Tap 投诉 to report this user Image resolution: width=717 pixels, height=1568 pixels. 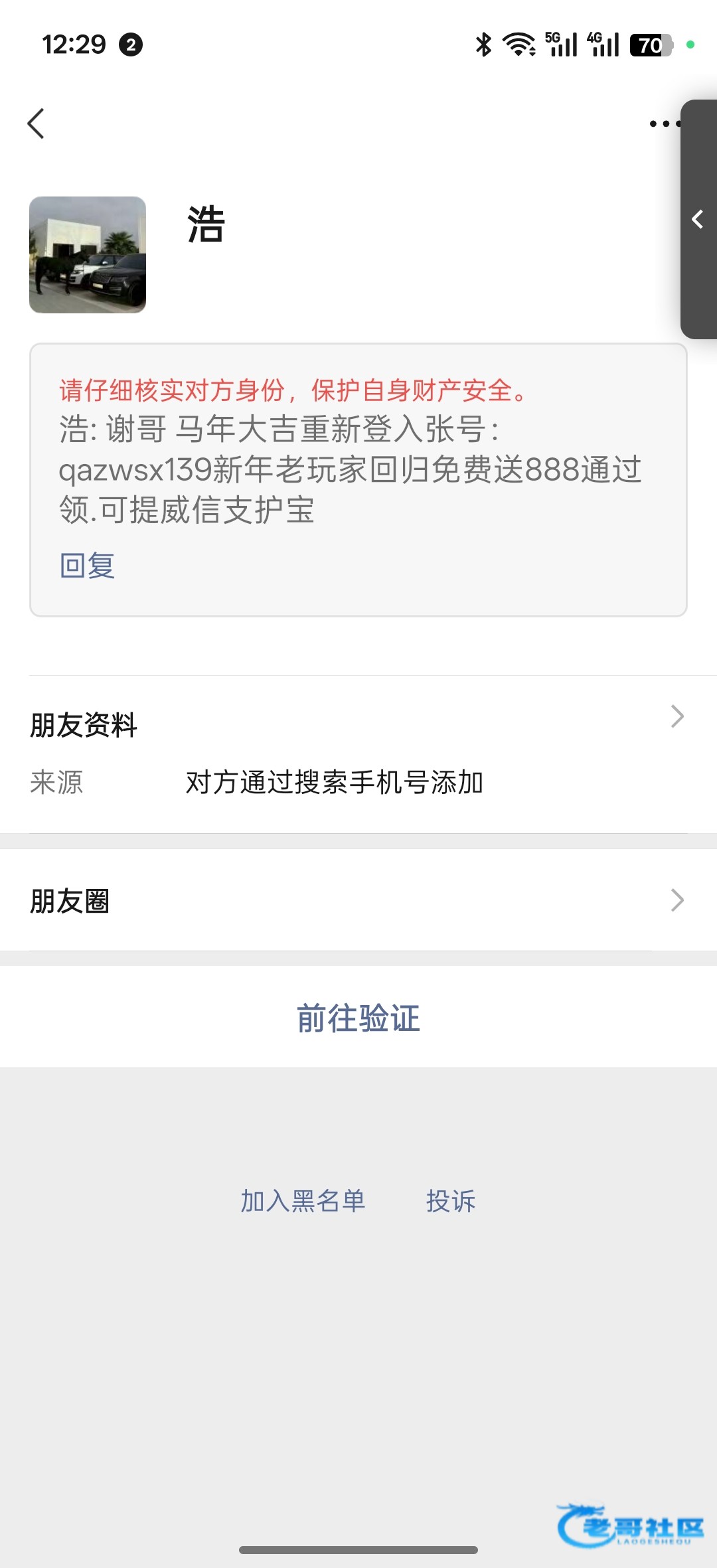pos(451,1201)
